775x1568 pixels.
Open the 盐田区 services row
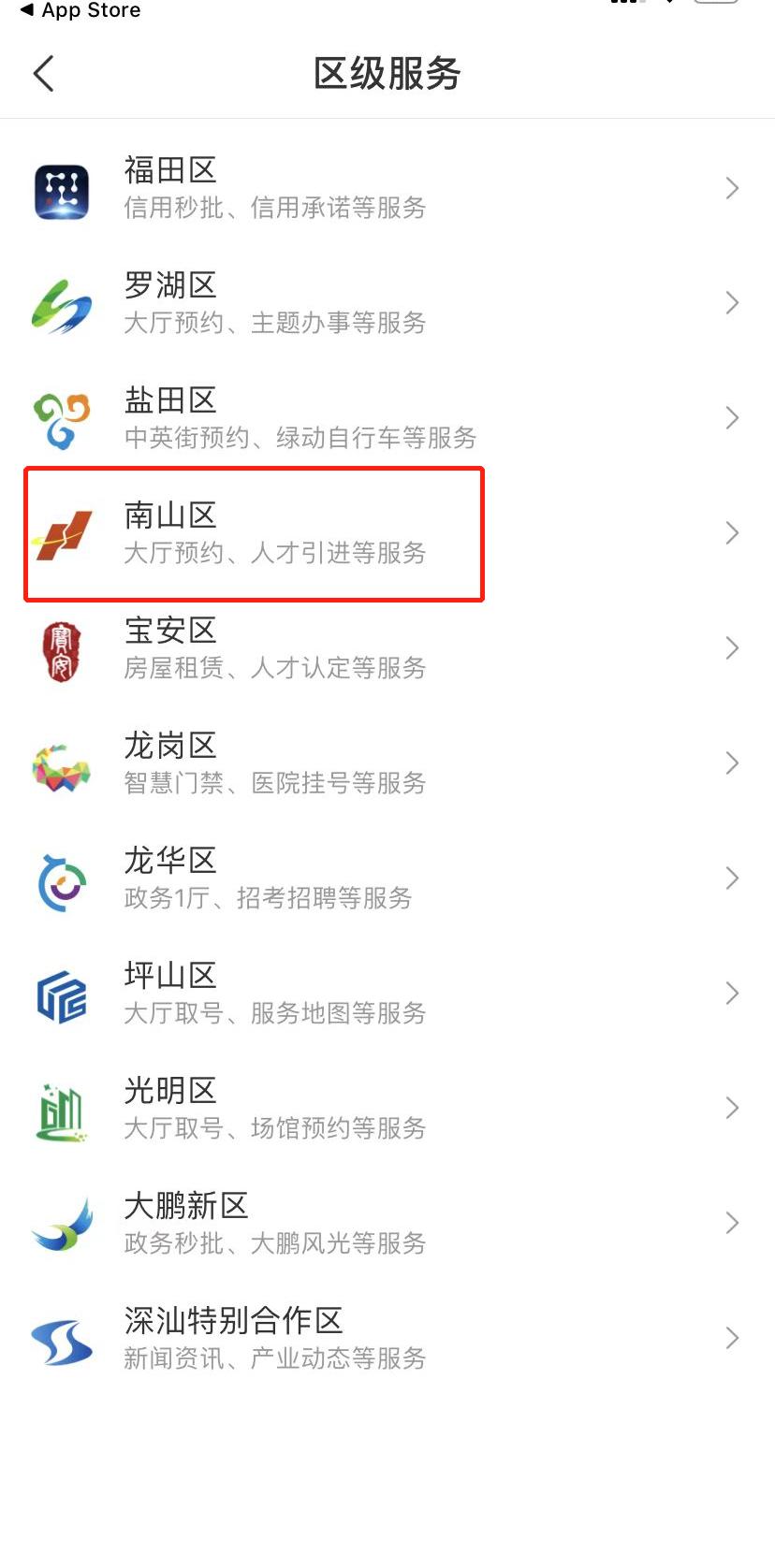pos(386,418)
